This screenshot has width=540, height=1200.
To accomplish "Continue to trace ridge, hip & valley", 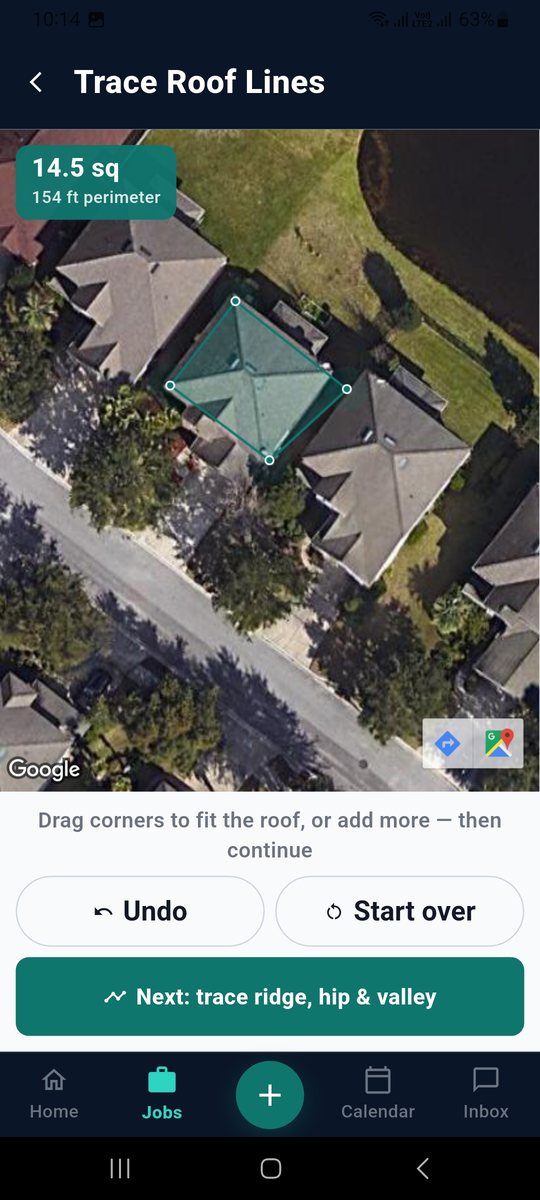I will click(270, 996).
